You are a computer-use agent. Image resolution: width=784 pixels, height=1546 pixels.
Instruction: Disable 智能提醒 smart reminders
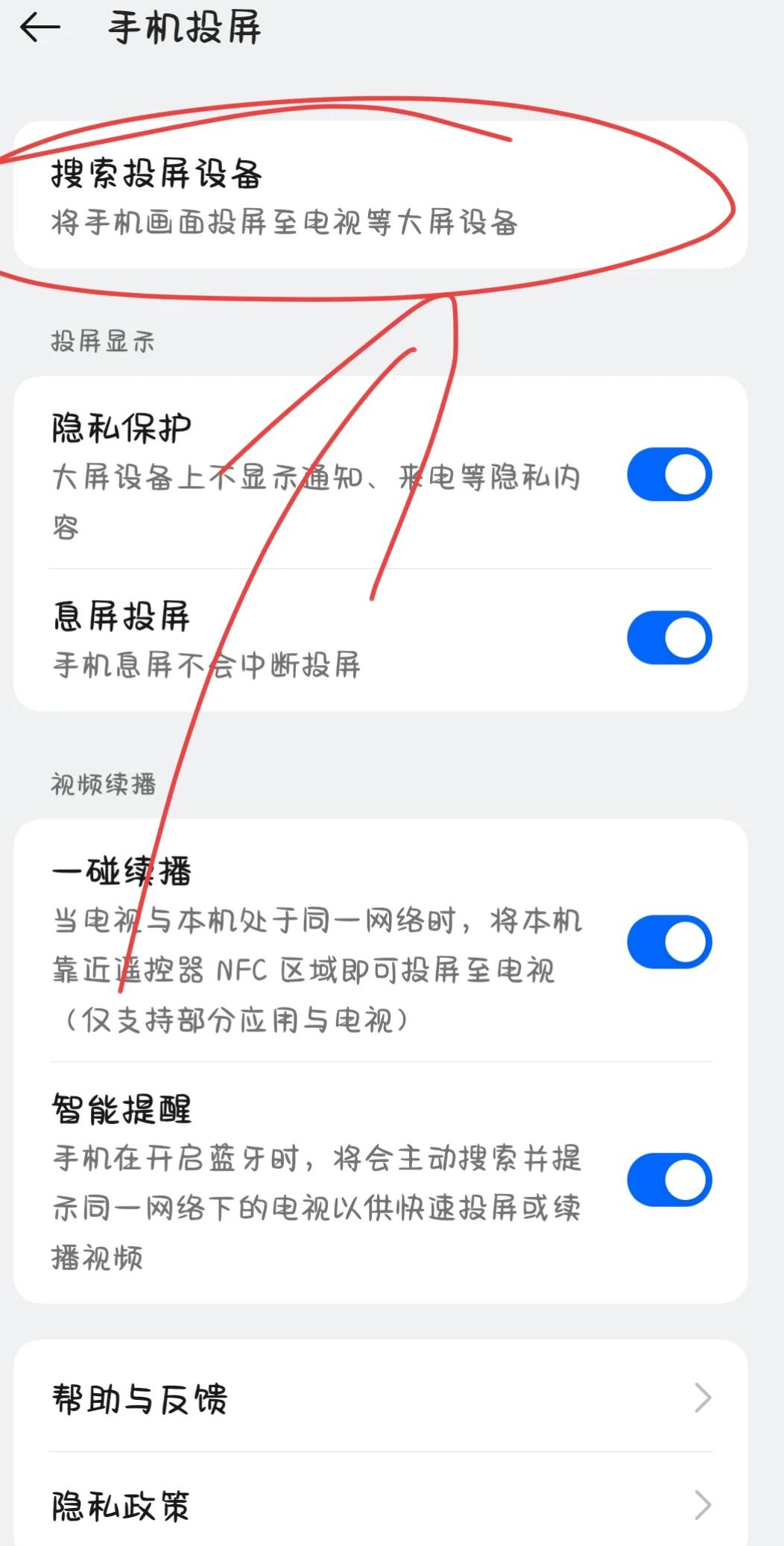tap(670, 1180)
